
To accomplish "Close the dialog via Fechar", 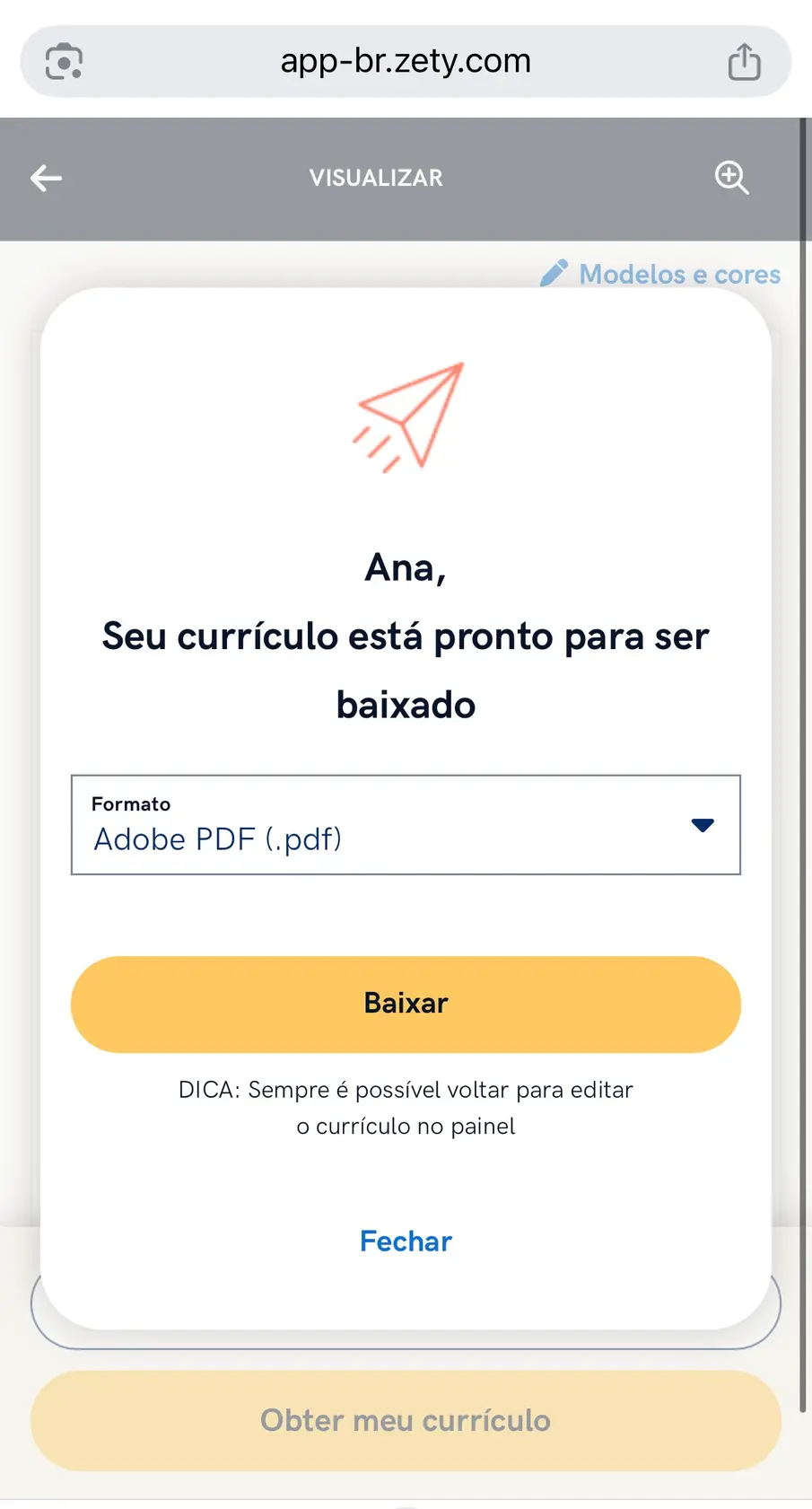I will (x=406, y=1241).
